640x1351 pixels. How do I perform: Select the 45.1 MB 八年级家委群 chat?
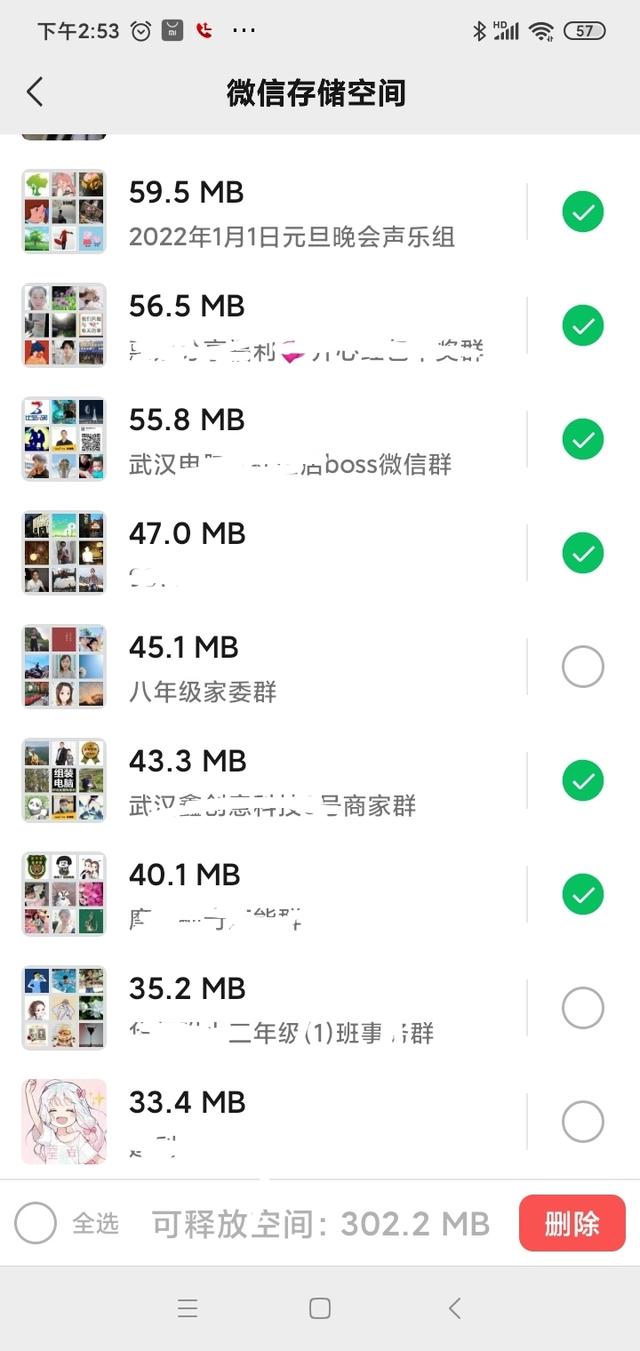582,666
